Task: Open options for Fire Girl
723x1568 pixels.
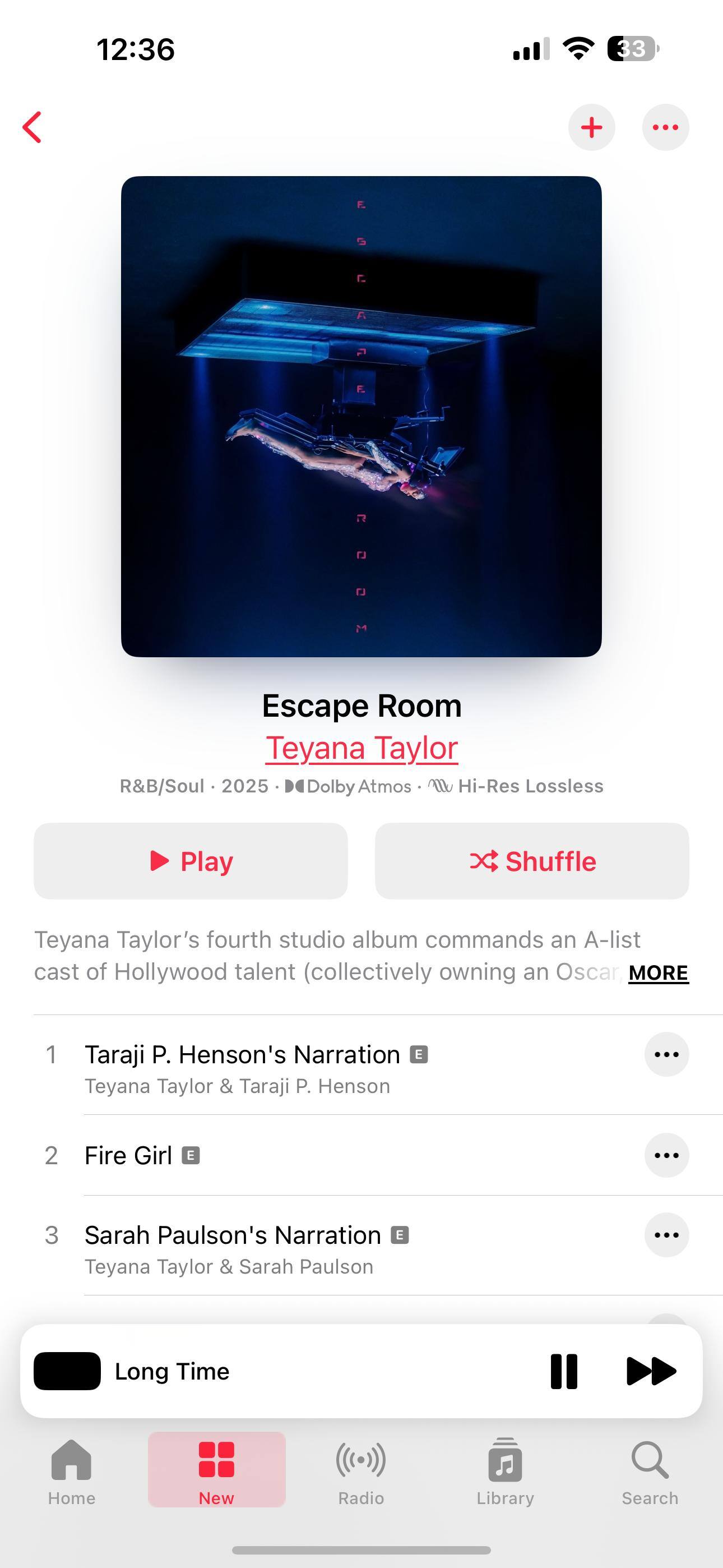Action: 666,1155
